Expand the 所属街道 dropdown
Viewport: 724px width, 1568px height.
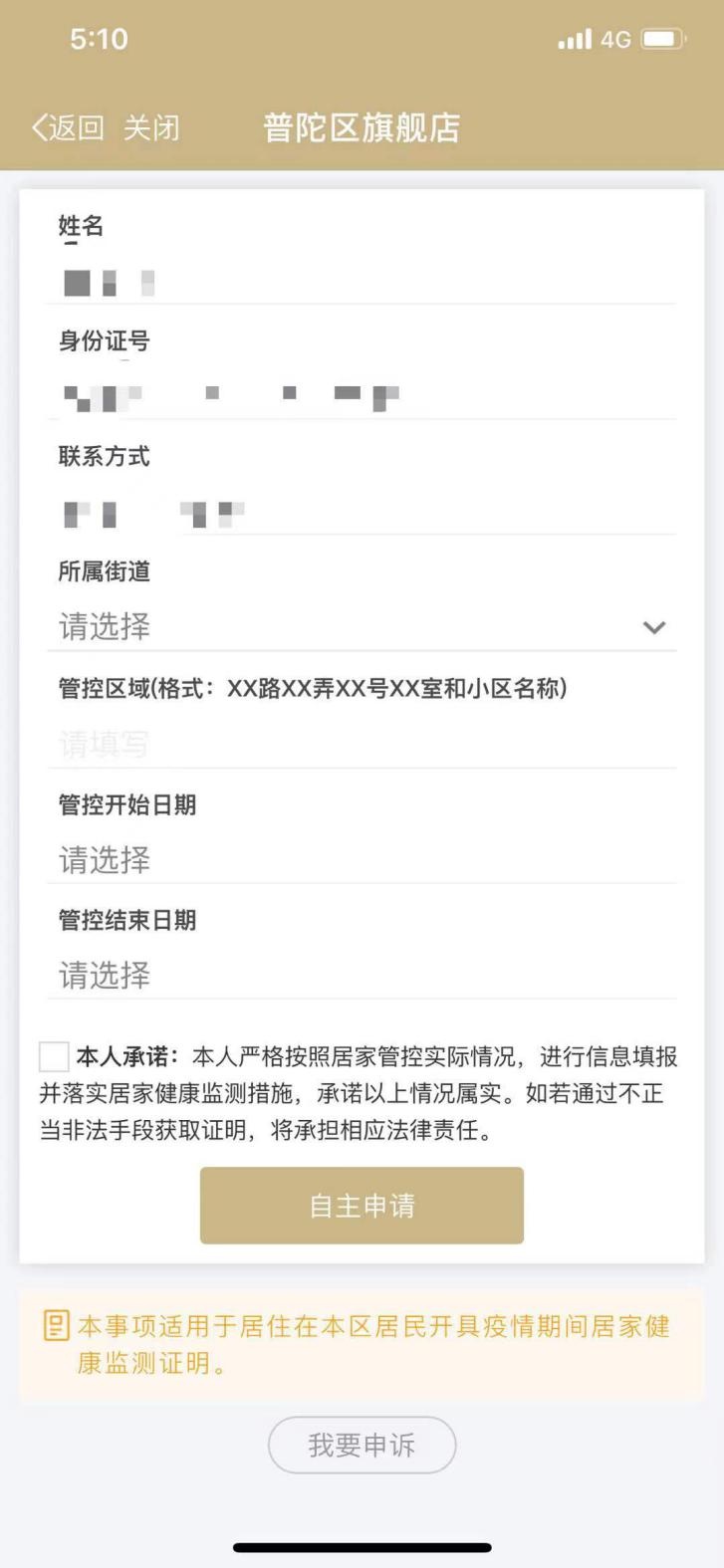pos(362,627)
